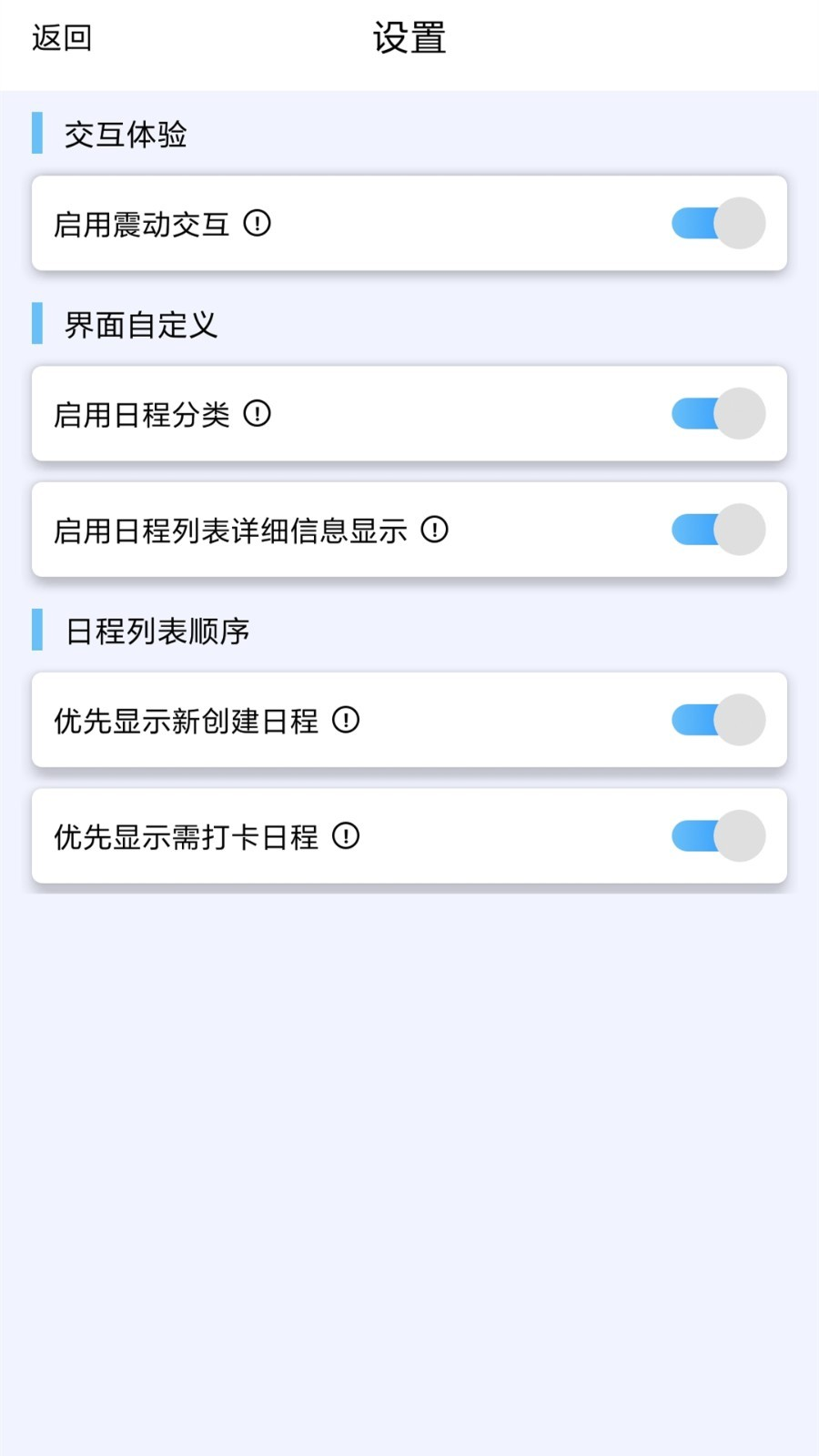Turn off the 启用日程分类 toggle
819x1456 pixels.
click(717, 413)
